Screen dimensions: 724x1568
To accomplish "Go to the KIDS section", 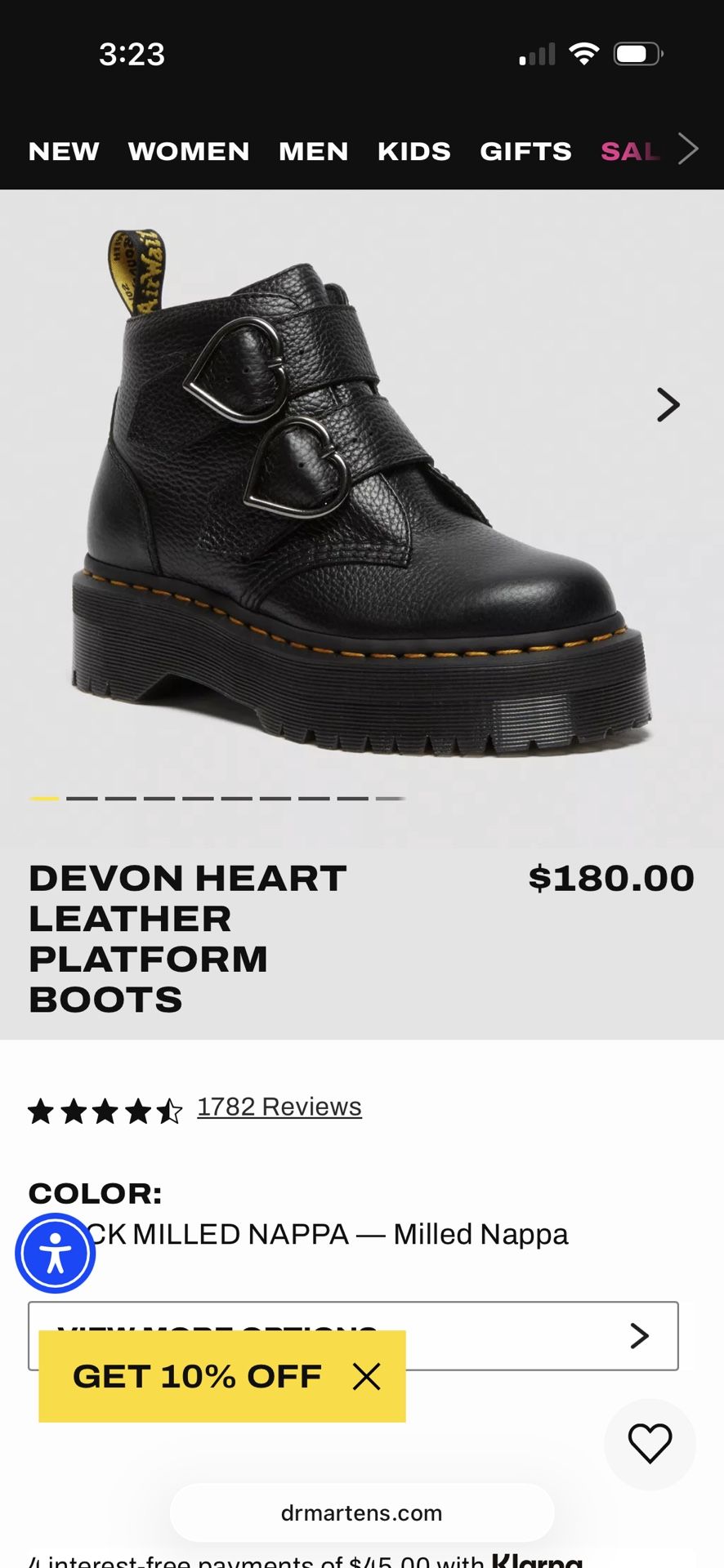I will tap(413, 151).
